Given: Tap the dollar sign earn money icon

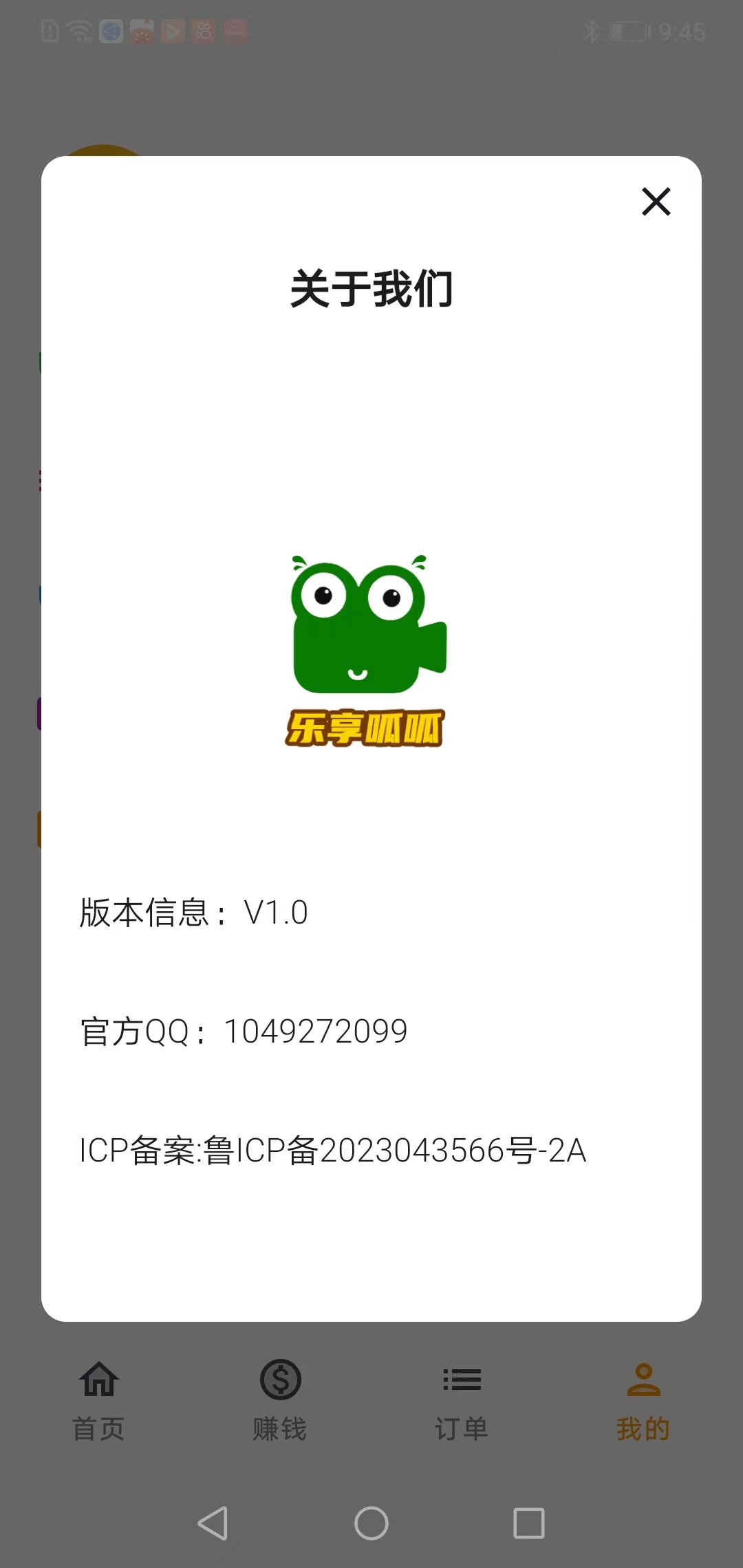Looking at the screenshot, I should click(279, 1379).
